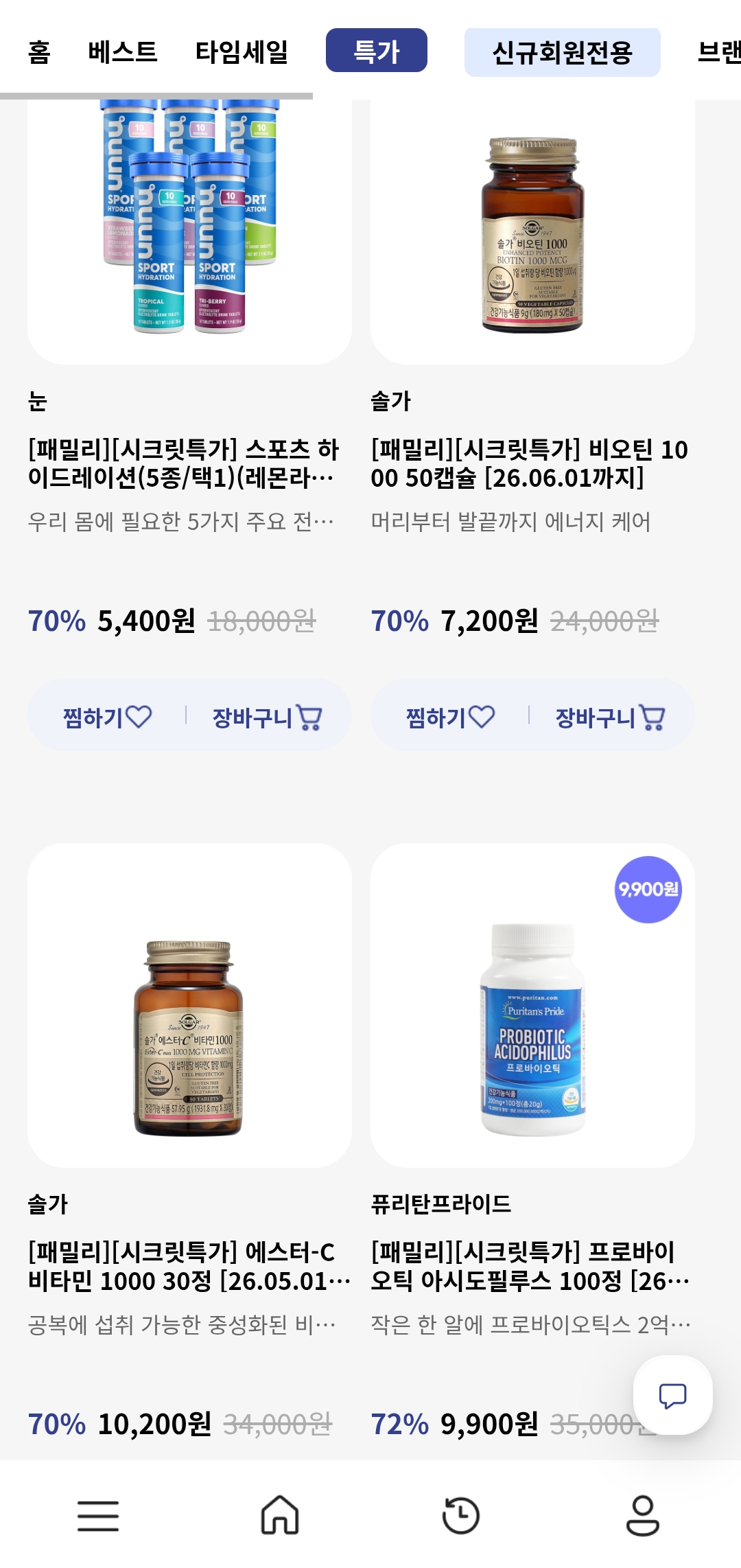Add 스포츠 하이드레이션 to wishlist with 찜하기
The height and width of the screenshot is (1568, 741).
(107, 717)
